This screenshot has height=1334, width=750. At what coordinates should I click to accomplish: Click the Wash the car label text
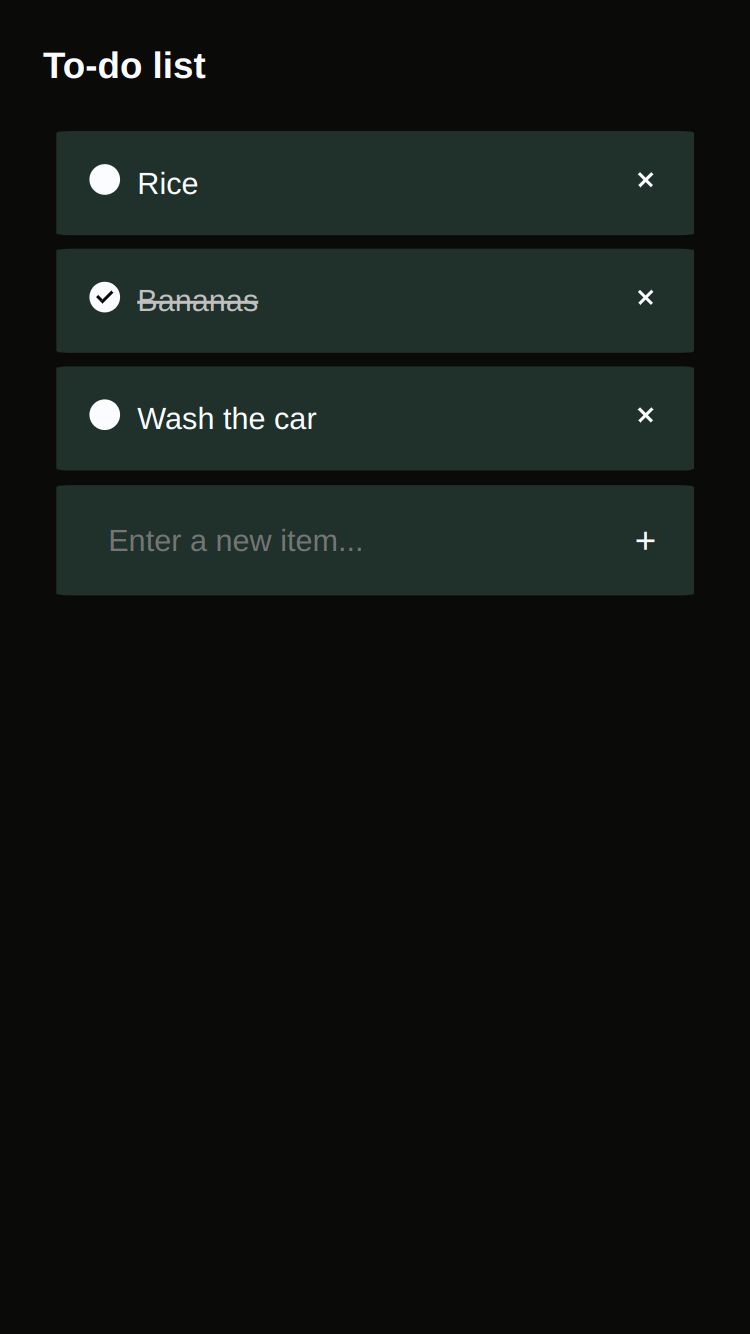[x=226, y=418]
